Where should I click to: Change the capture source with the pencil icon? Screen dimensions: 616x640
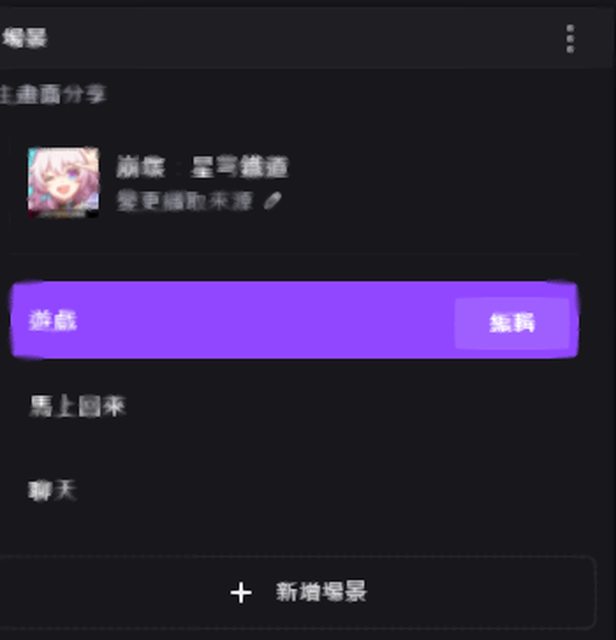272,201
